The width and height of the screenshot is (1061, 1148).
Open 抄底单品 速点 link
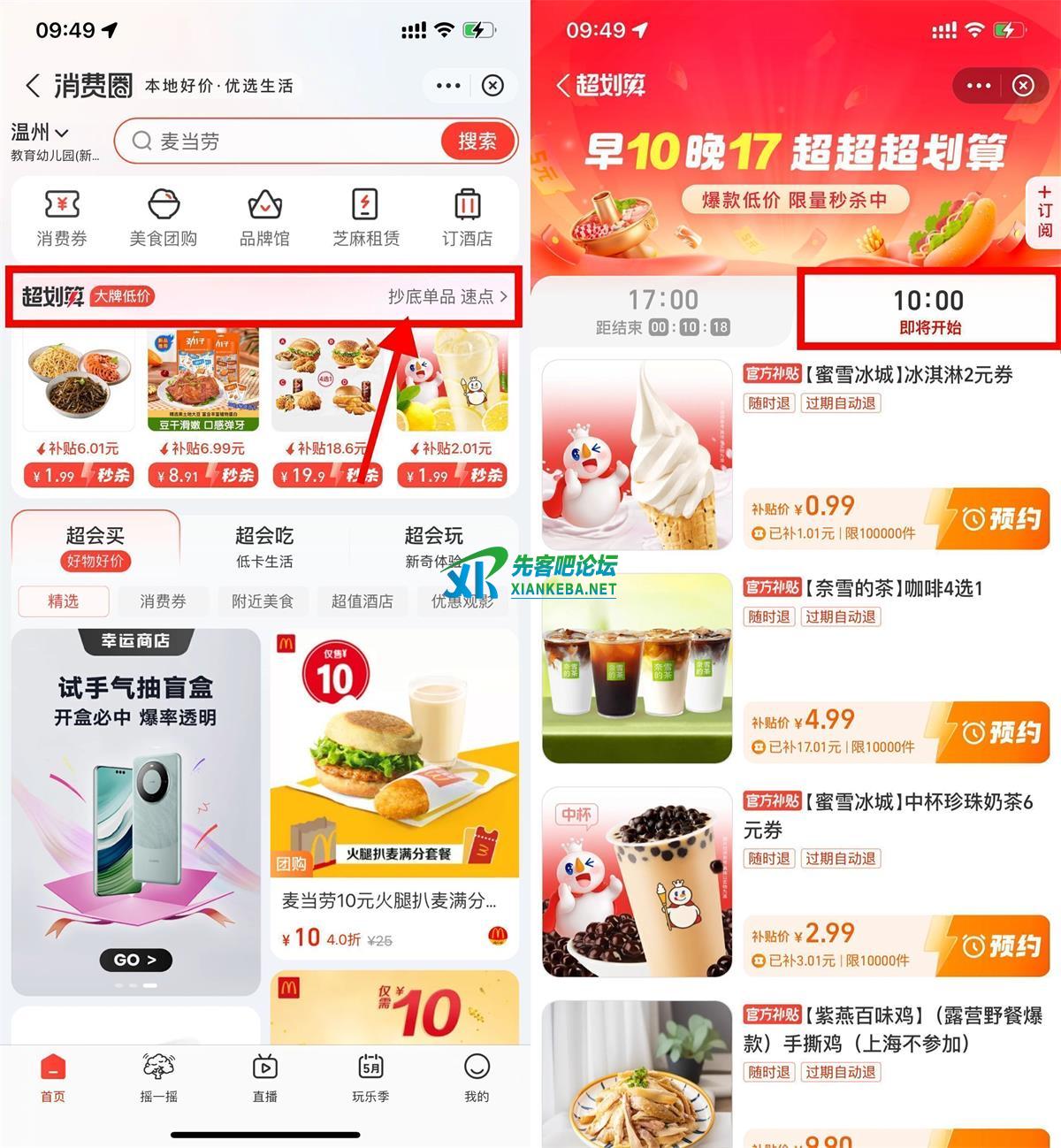(447, 297)
